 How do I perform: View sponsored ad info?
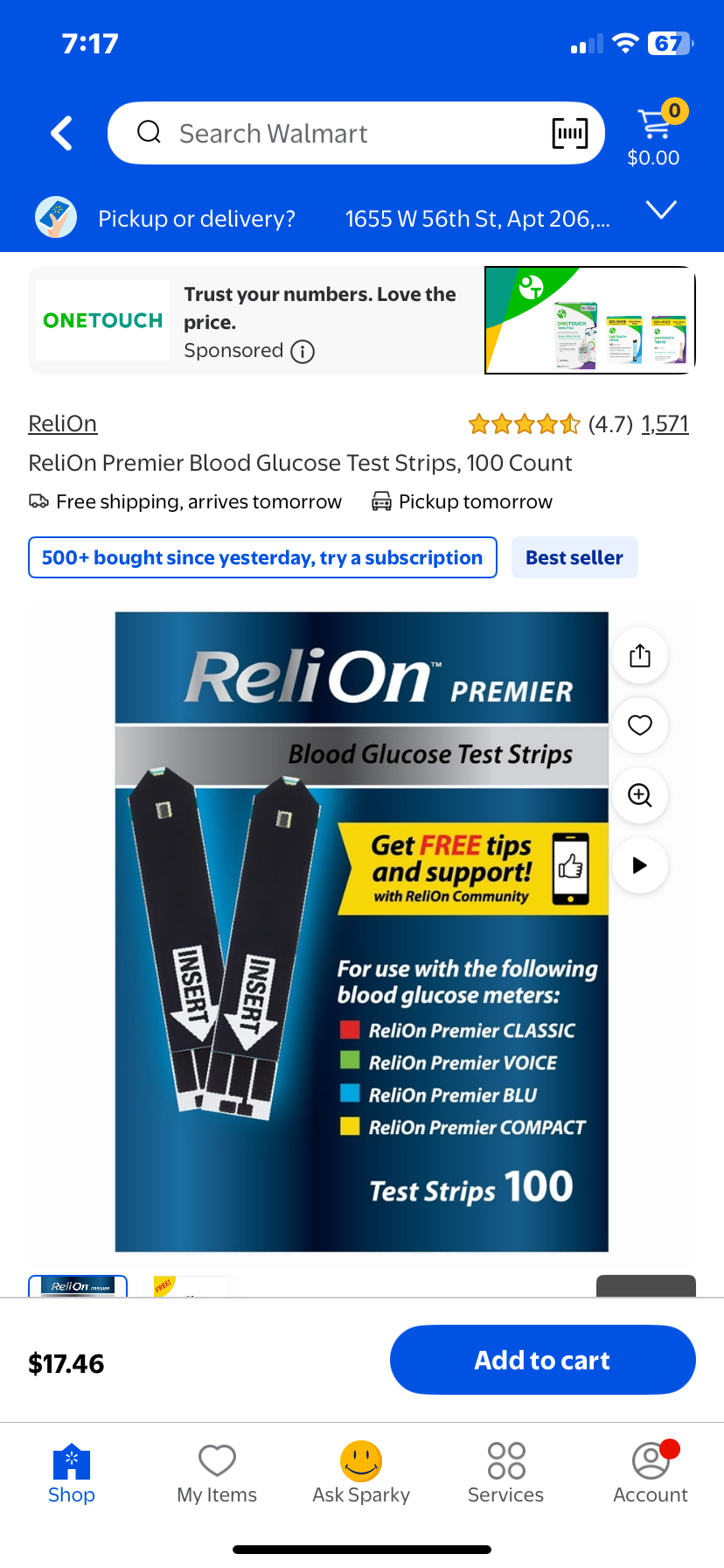[303, 352]
